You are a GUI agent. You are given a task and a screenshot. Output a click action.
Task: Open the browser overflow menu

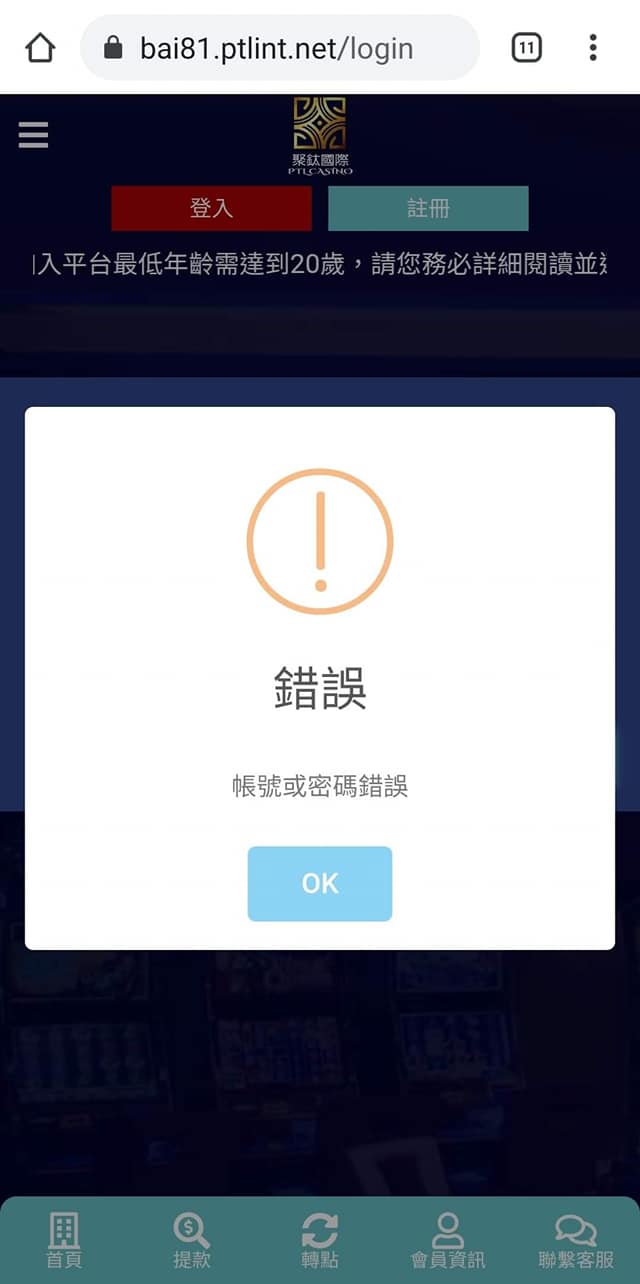(x=593, y=47)
